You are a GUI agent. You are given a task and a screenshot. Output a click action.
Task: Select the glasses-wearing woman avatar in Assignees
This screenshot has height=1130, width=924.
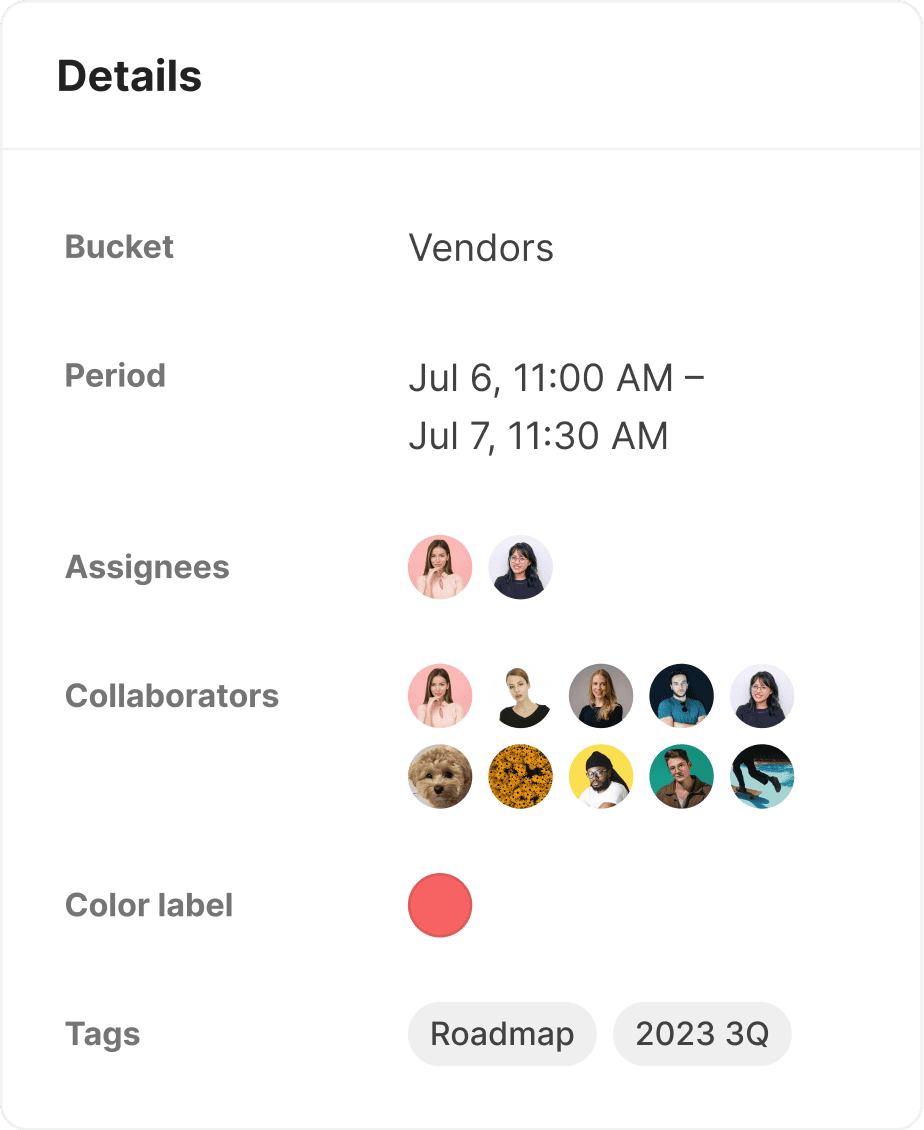(520, 567)
